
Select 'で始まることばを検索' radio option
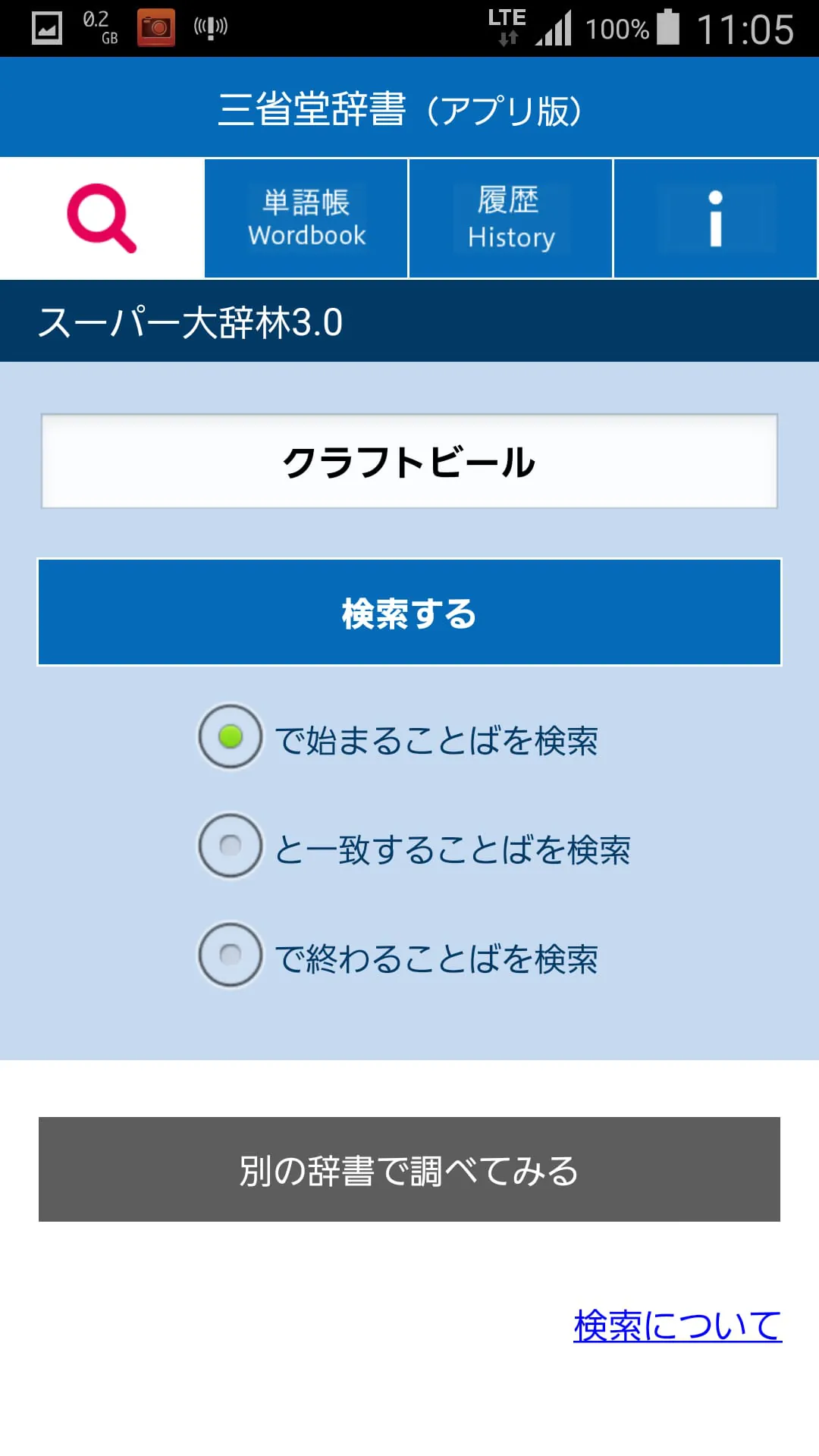point(230,736)
